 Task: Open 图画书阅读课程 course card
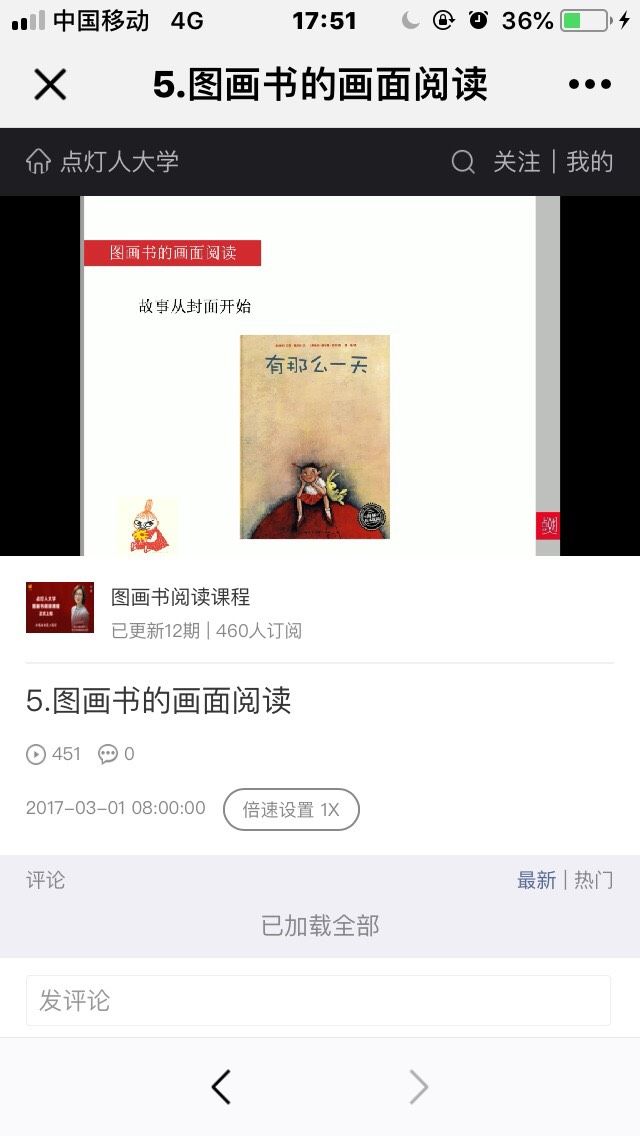pos(320,612)
